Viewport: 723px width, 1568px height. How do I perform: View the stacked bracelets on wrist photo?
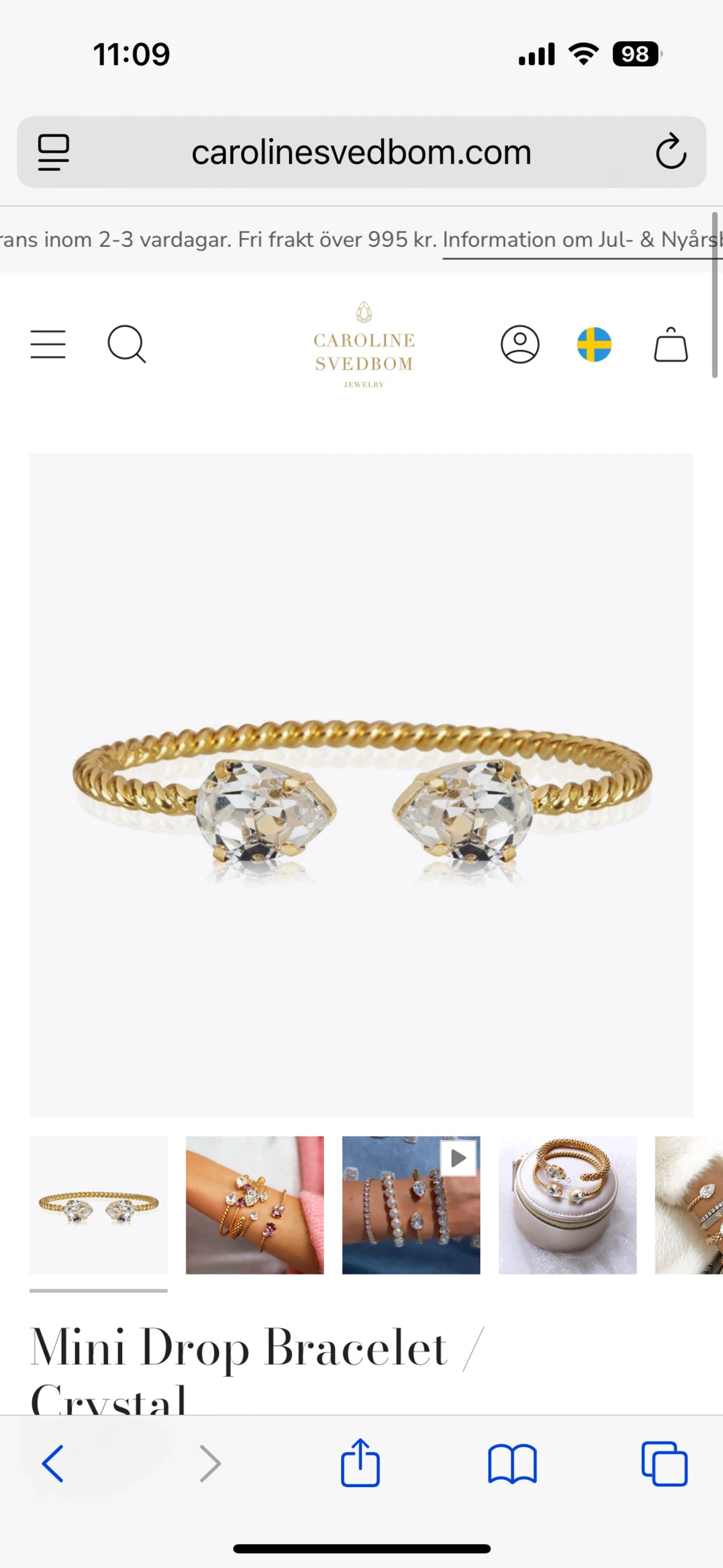coord(254,1205)
